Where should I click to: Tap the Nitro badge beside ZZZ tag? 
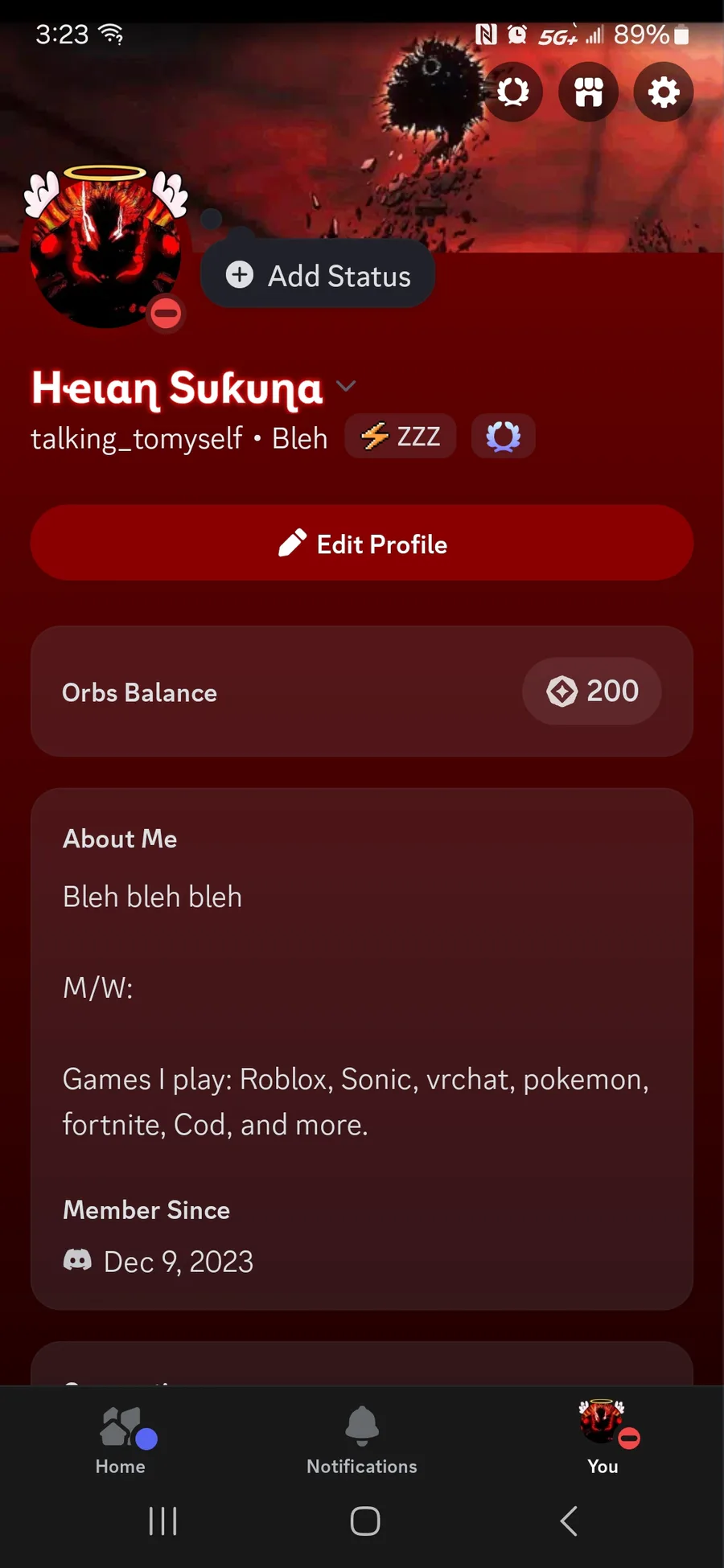(x=503, y=437)
